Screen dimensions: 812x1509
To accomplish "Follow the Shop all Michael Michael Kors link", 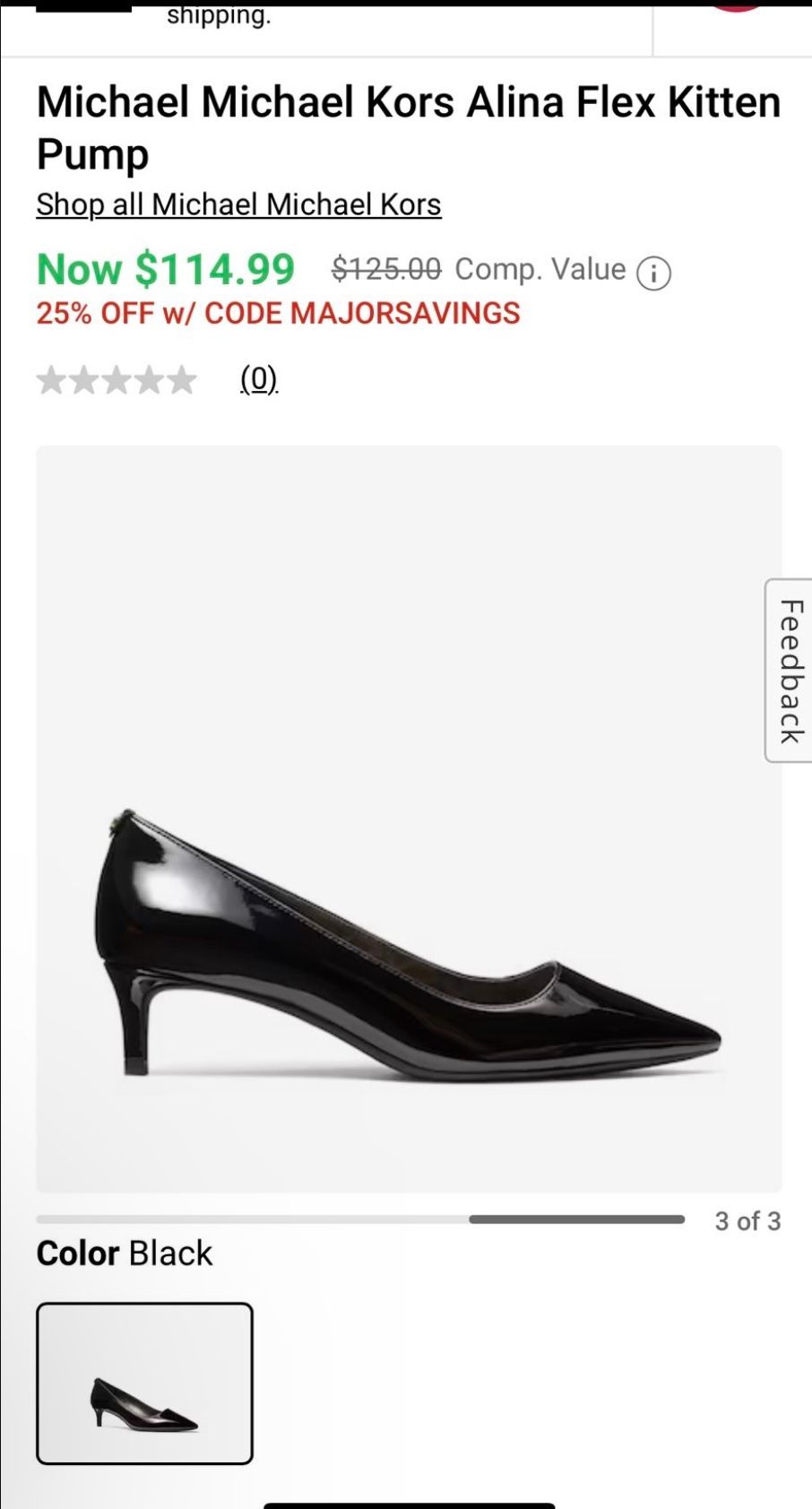I will pos(238,204).
